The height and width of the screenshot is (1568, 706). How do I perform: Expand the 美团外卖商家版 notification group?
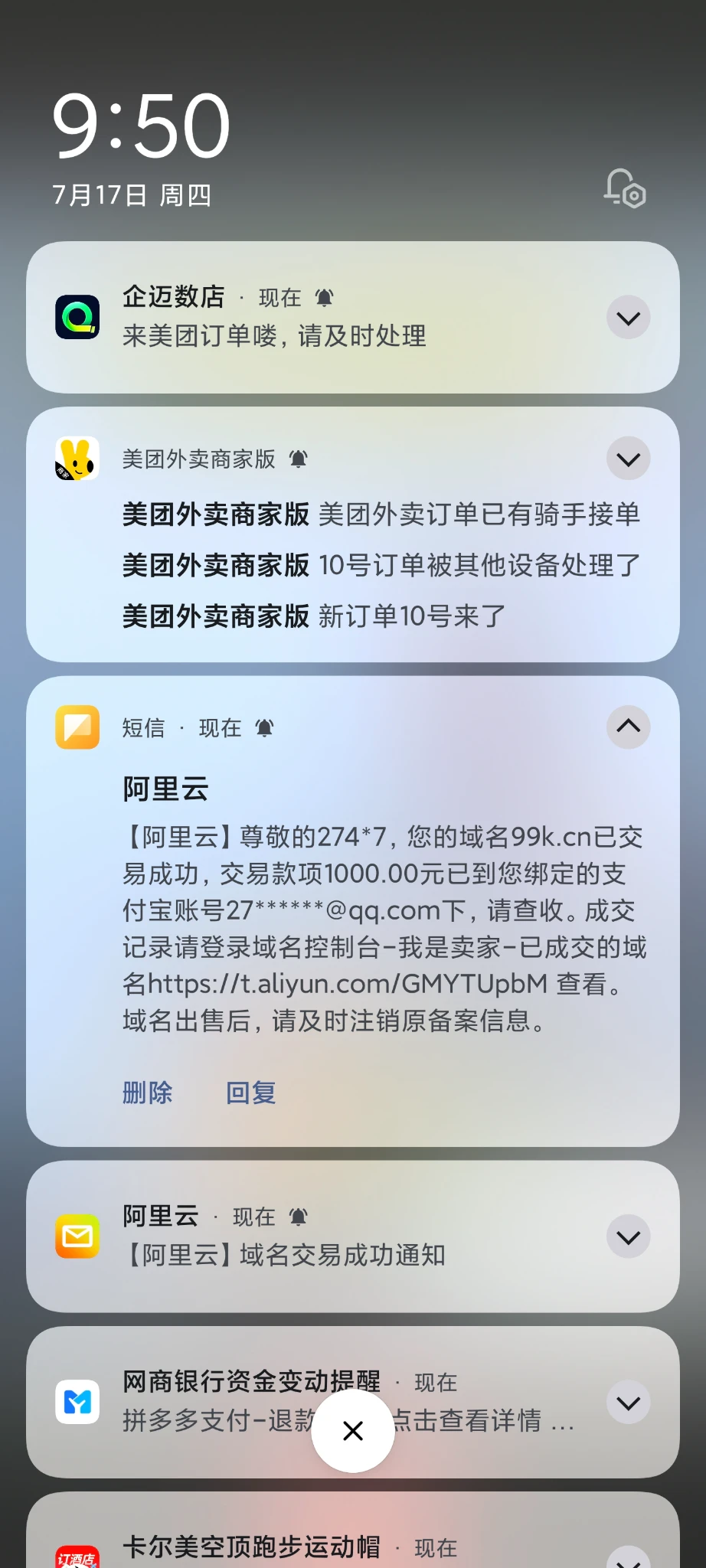click(628, 459)
